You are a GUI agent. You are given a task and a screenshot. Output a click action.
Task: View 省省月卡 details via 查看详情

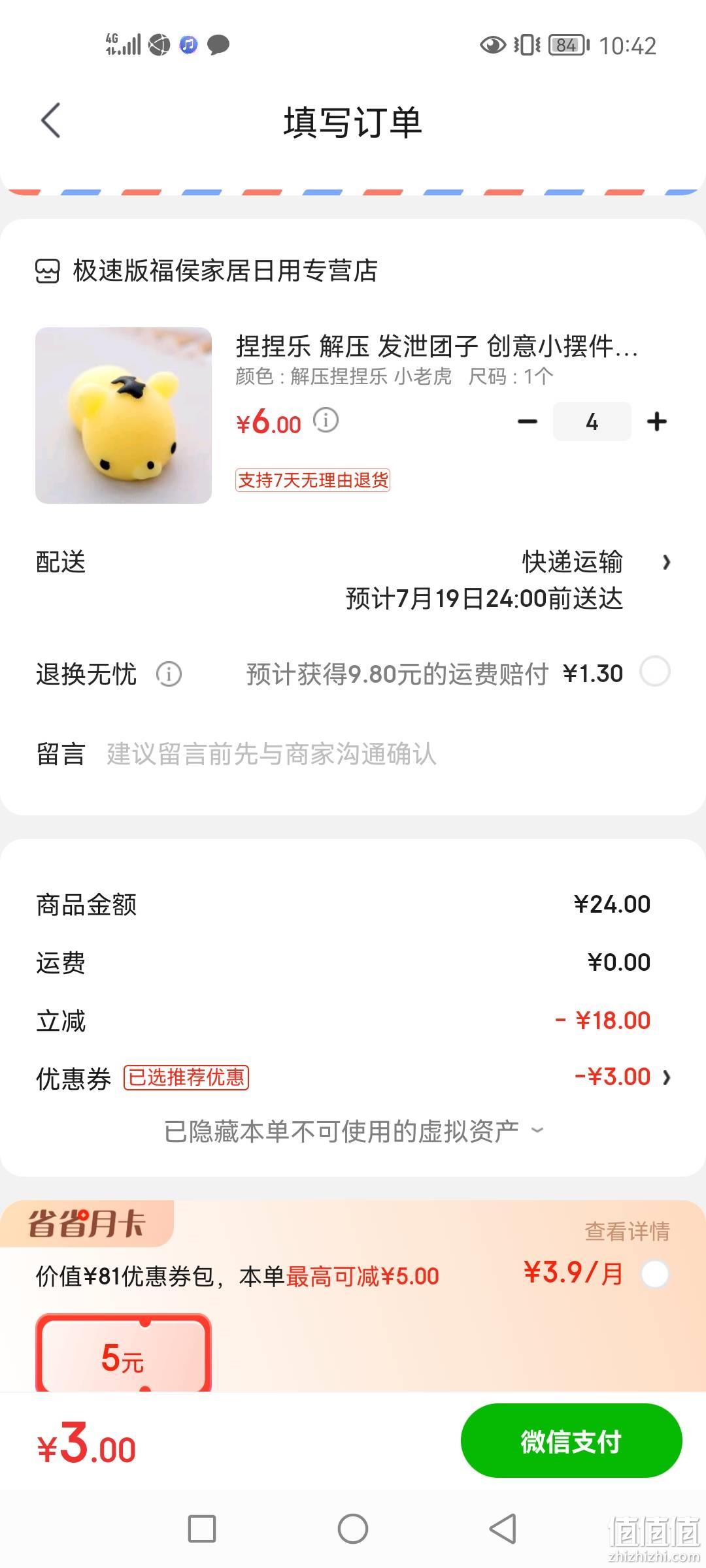tap(627, 1231)
